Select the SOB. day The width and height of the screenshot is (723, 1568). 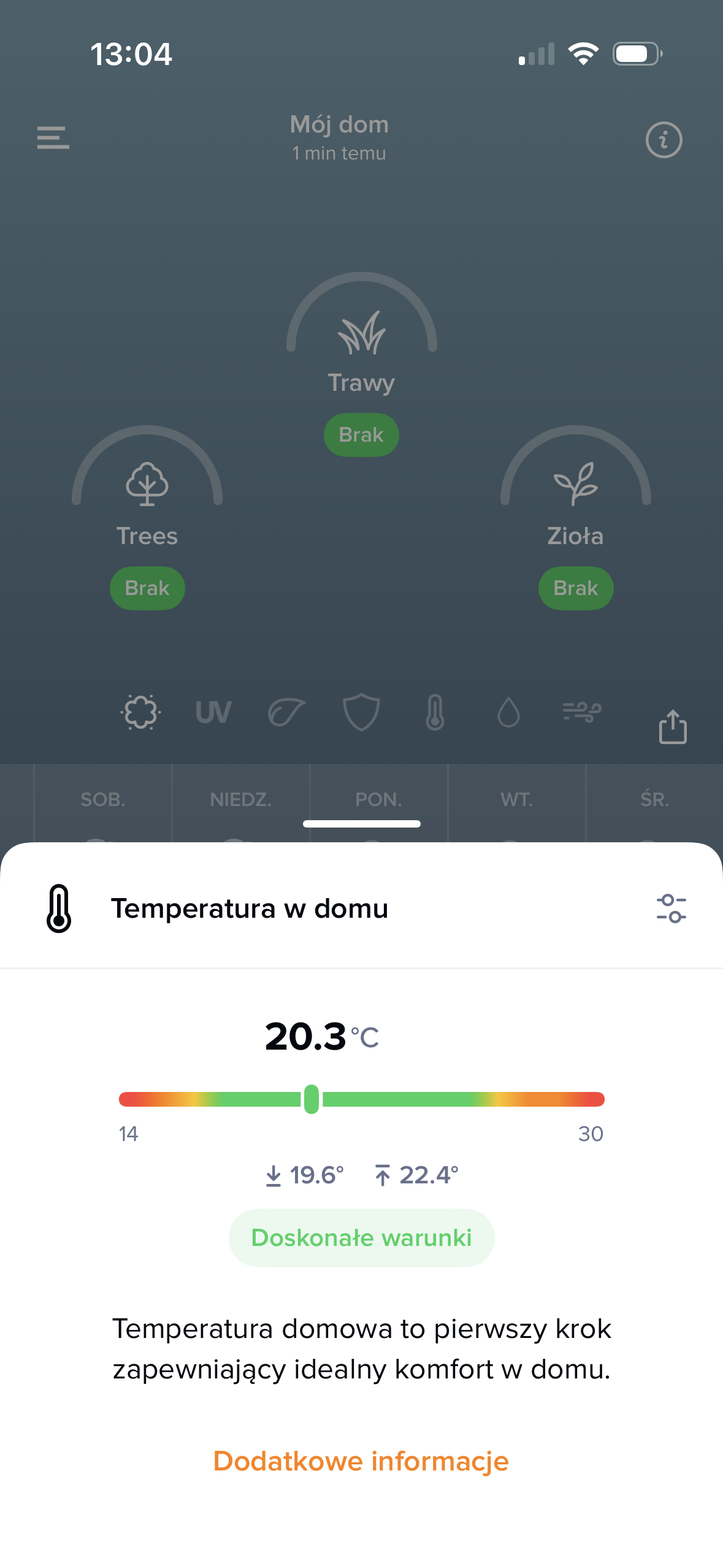[103, 799]
